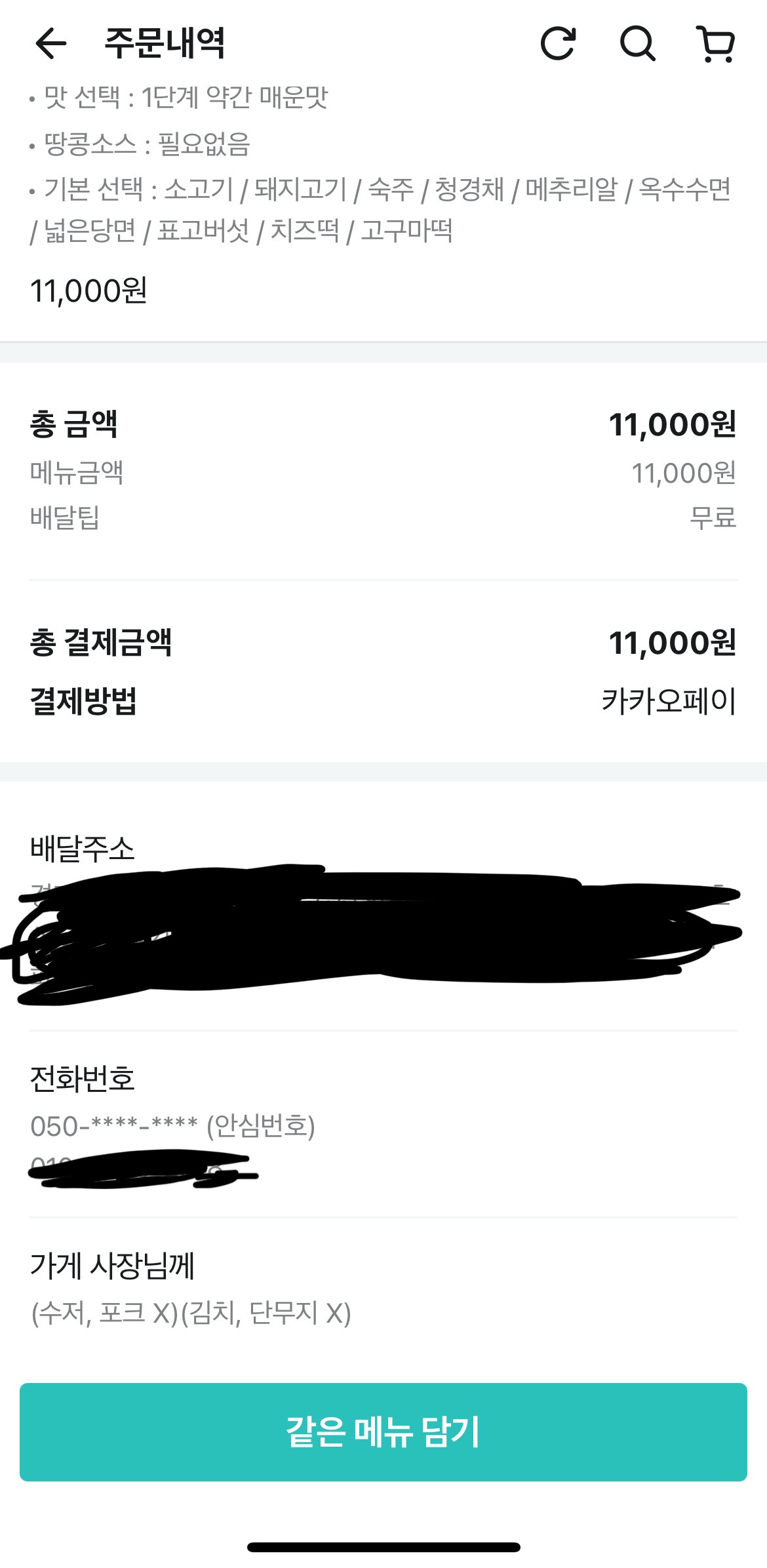Tap the 같은 메뉴 담기 button
This screenshot has width=767, height=1568.
coord(383,1433)
